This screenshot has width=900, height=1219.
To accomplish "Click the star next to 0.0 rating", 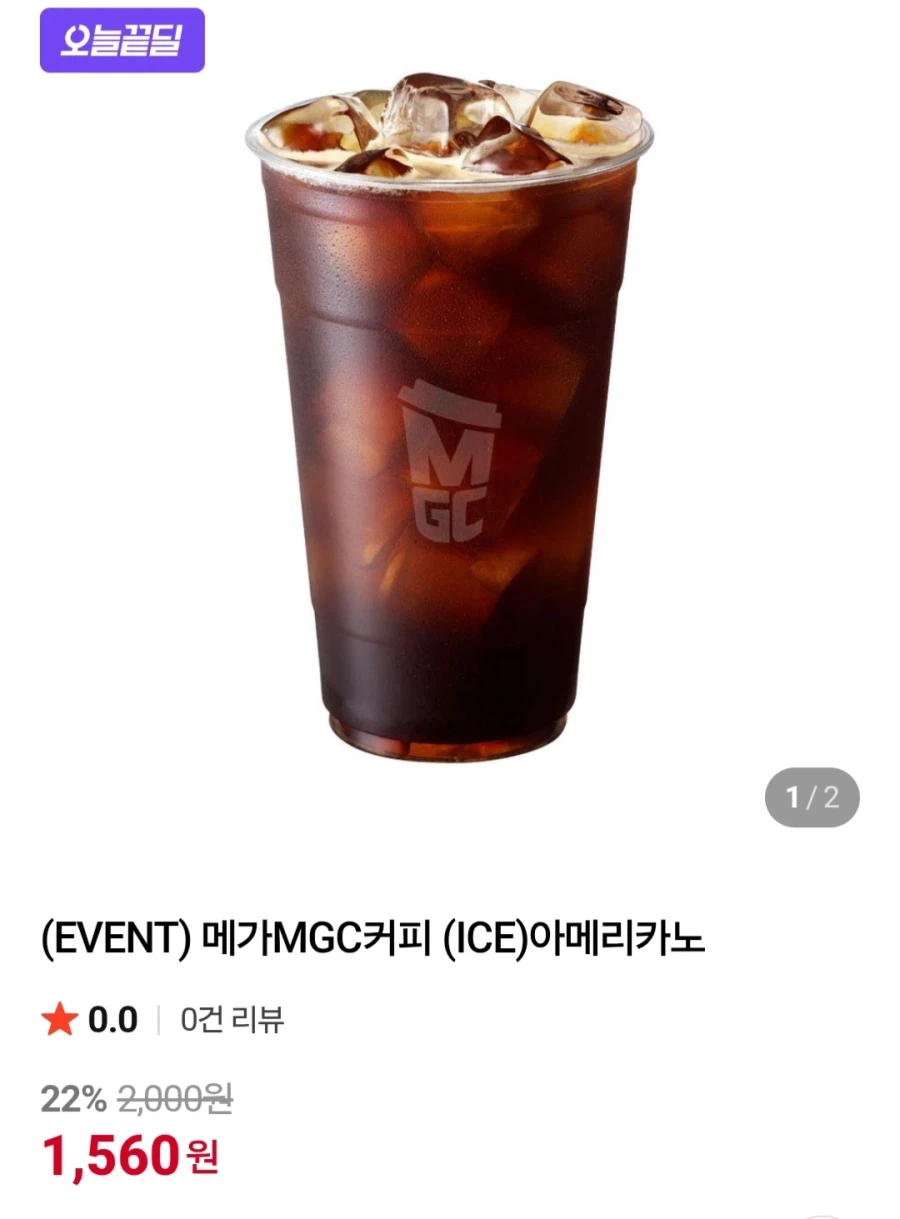I will 62,1019.
